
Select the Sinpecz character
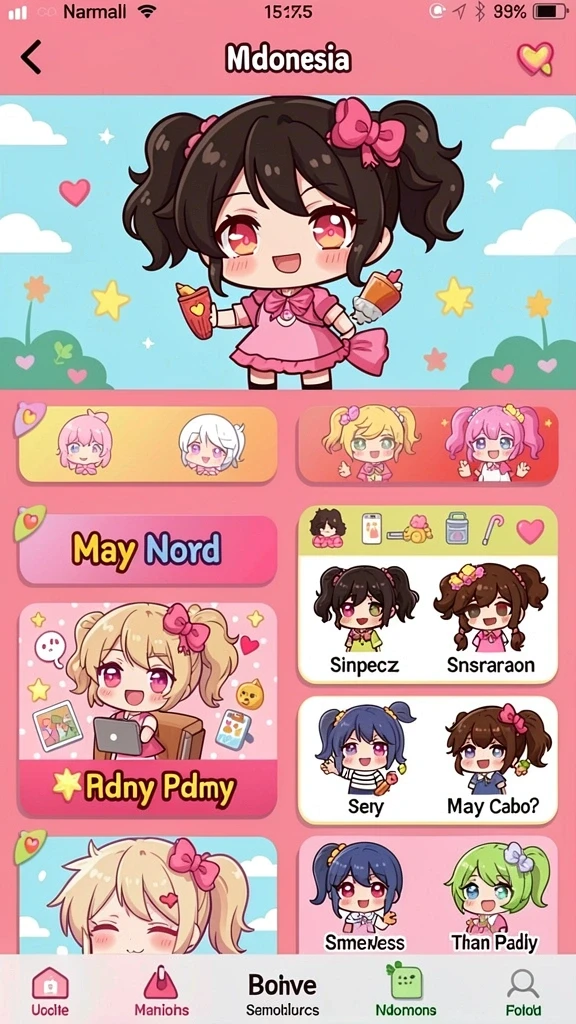pos(364,620)
